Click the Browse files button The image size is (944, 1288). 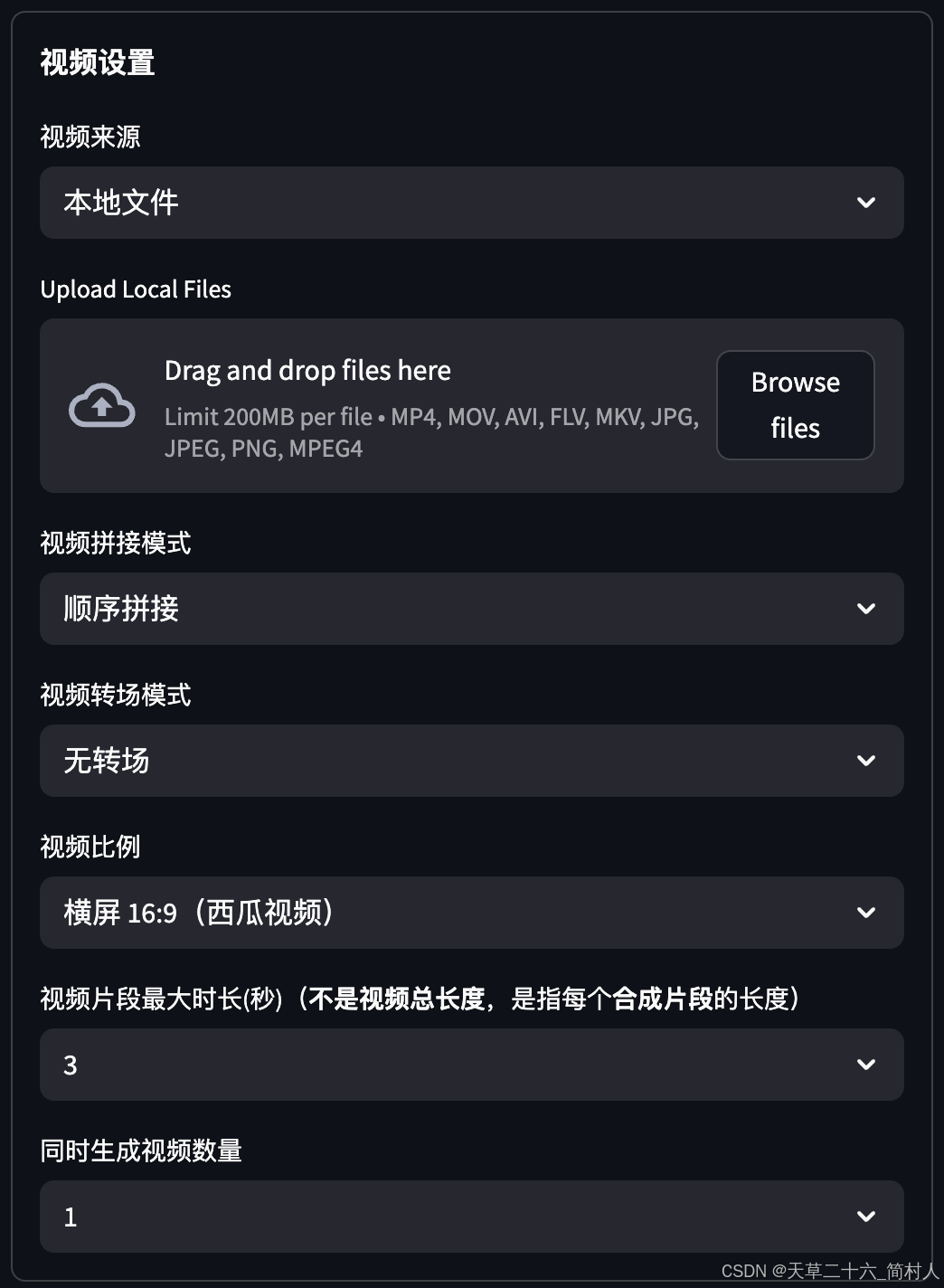click(x=795, y=405)
